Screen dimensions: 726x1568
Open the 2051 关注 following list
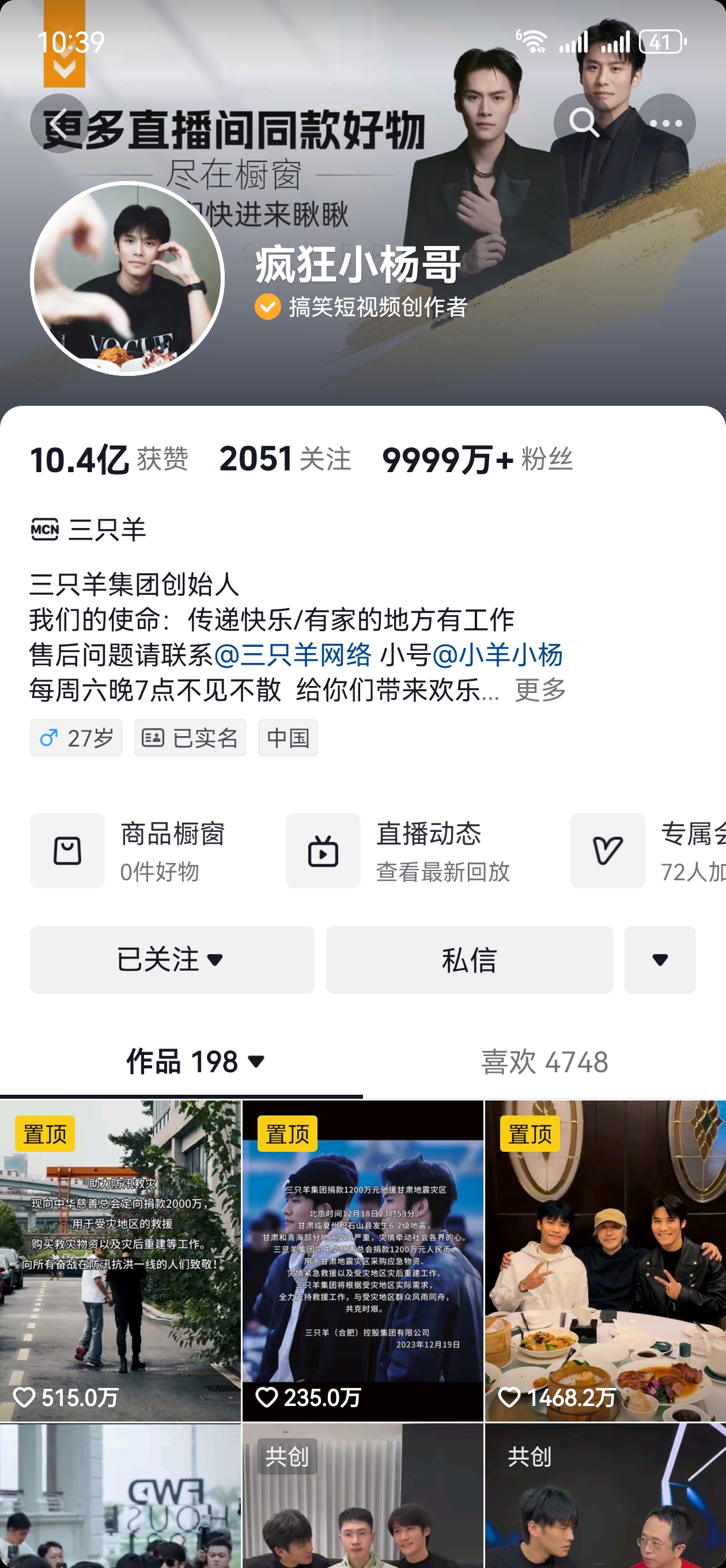point(285,459)
